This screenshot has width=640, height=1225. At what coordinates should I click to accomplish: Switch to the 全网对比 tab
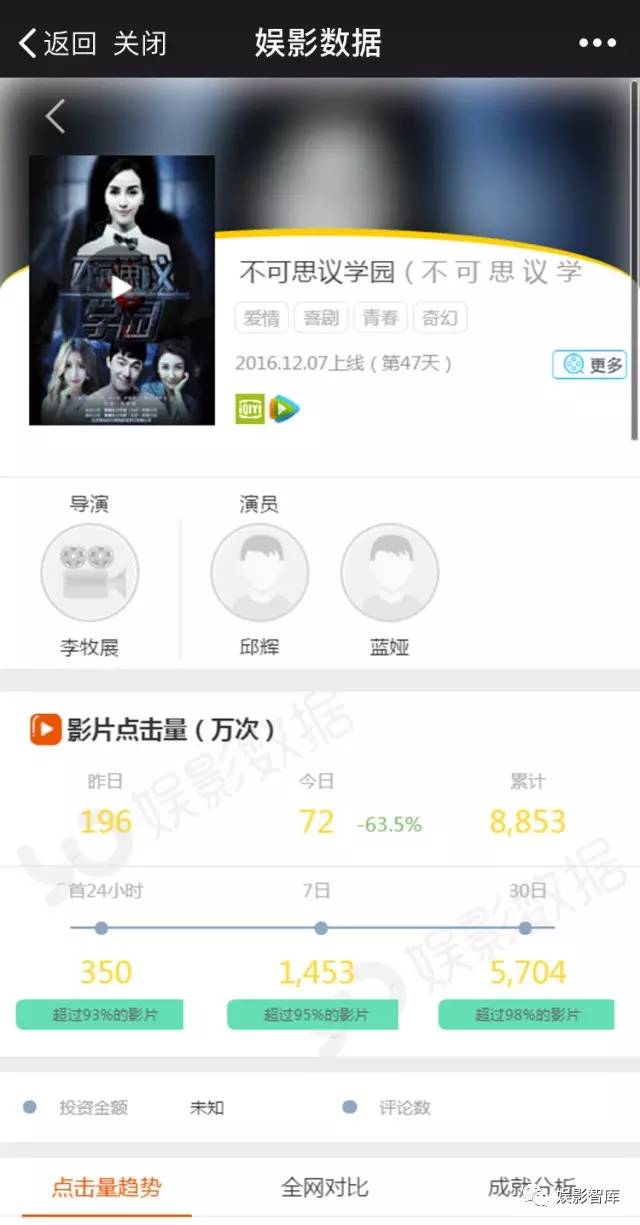(325, 1188)
